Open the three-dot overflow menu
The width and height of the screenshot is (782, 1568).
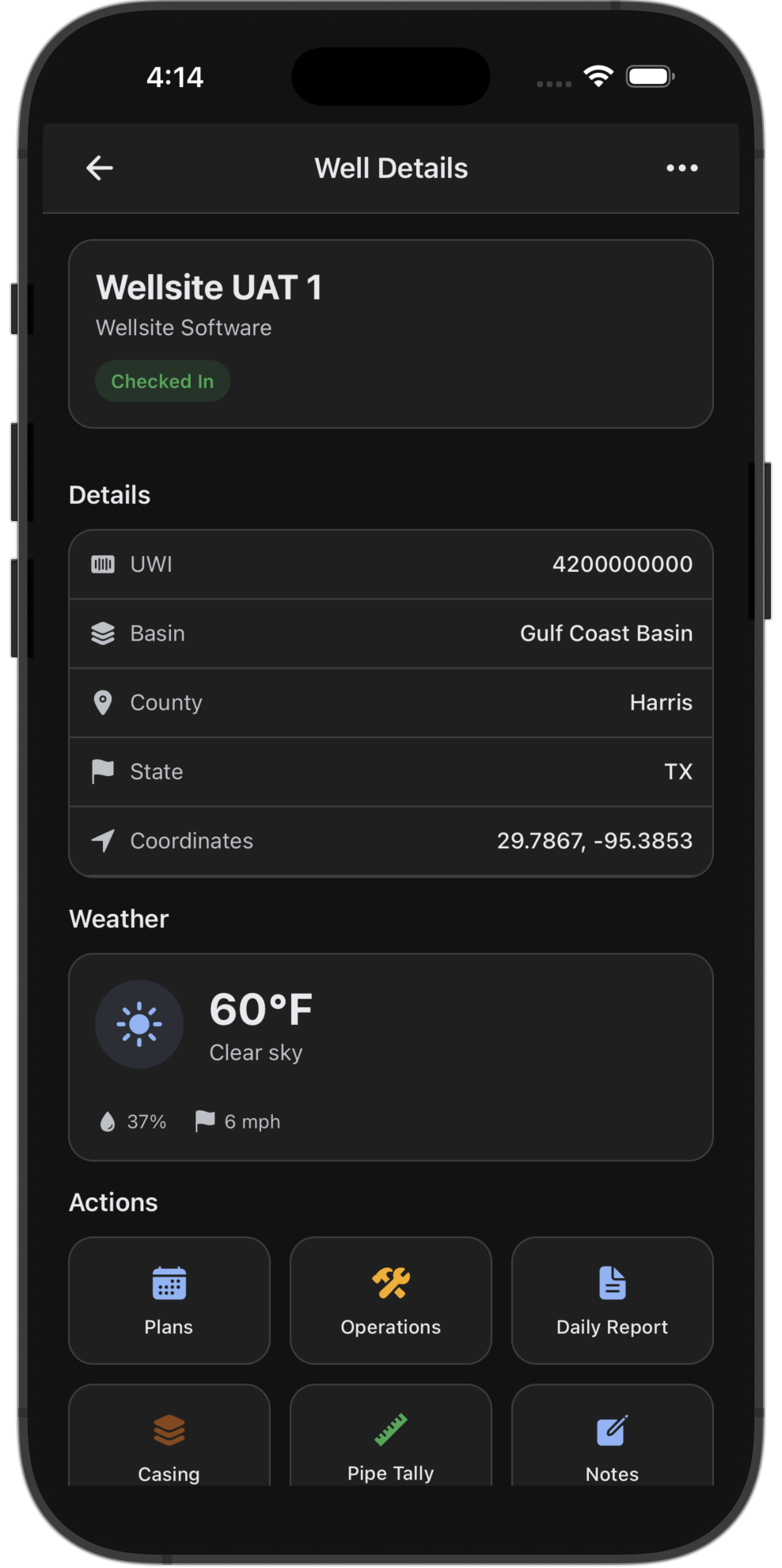(x=681, y=168)
